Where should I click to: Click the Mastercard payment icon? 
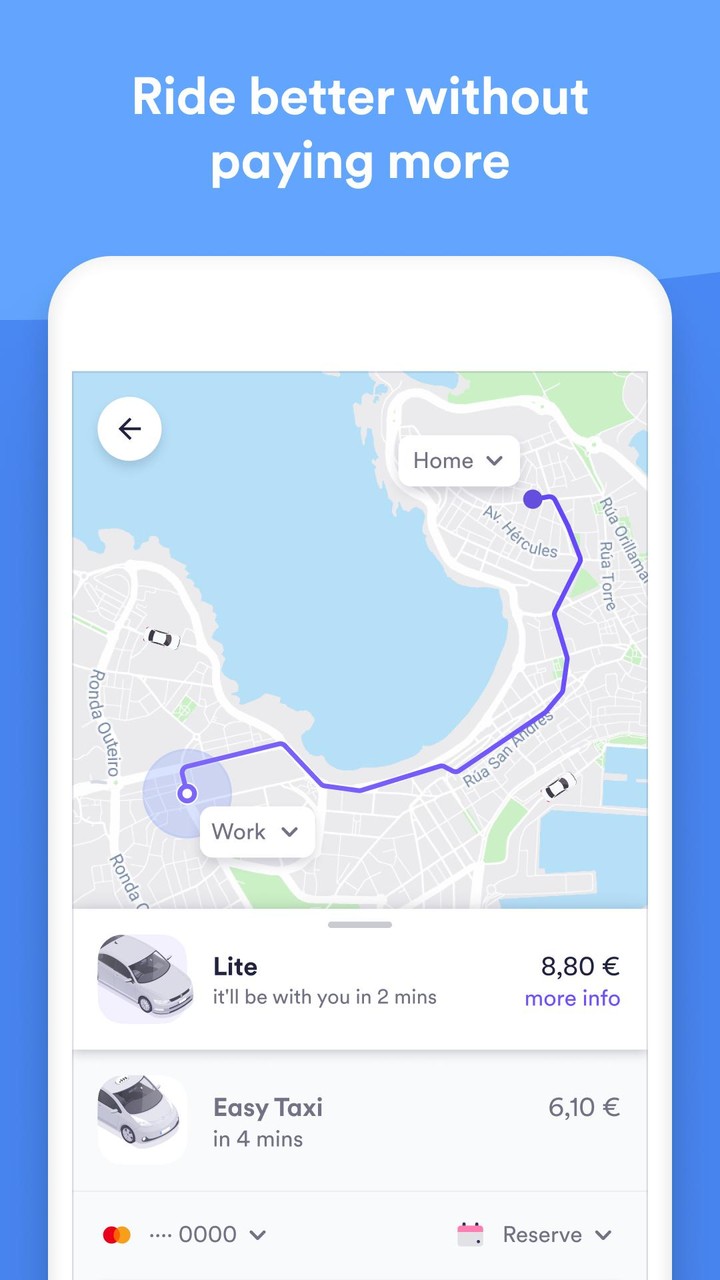(116, 1234)
